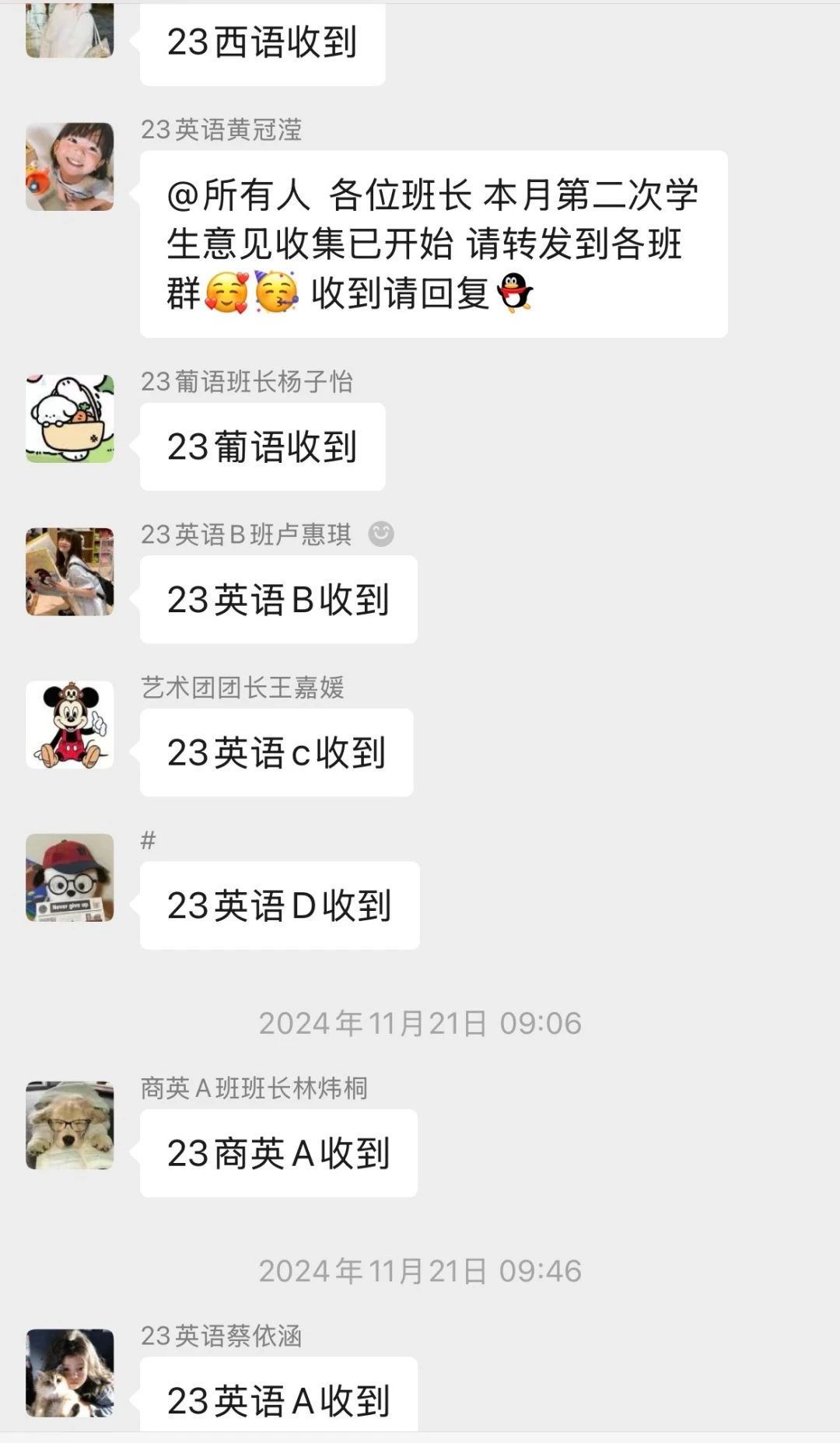Viewport: 840px width, 1443px height.
Task: Open 23英语蔡依涵's avatar
Action: 70,1373
